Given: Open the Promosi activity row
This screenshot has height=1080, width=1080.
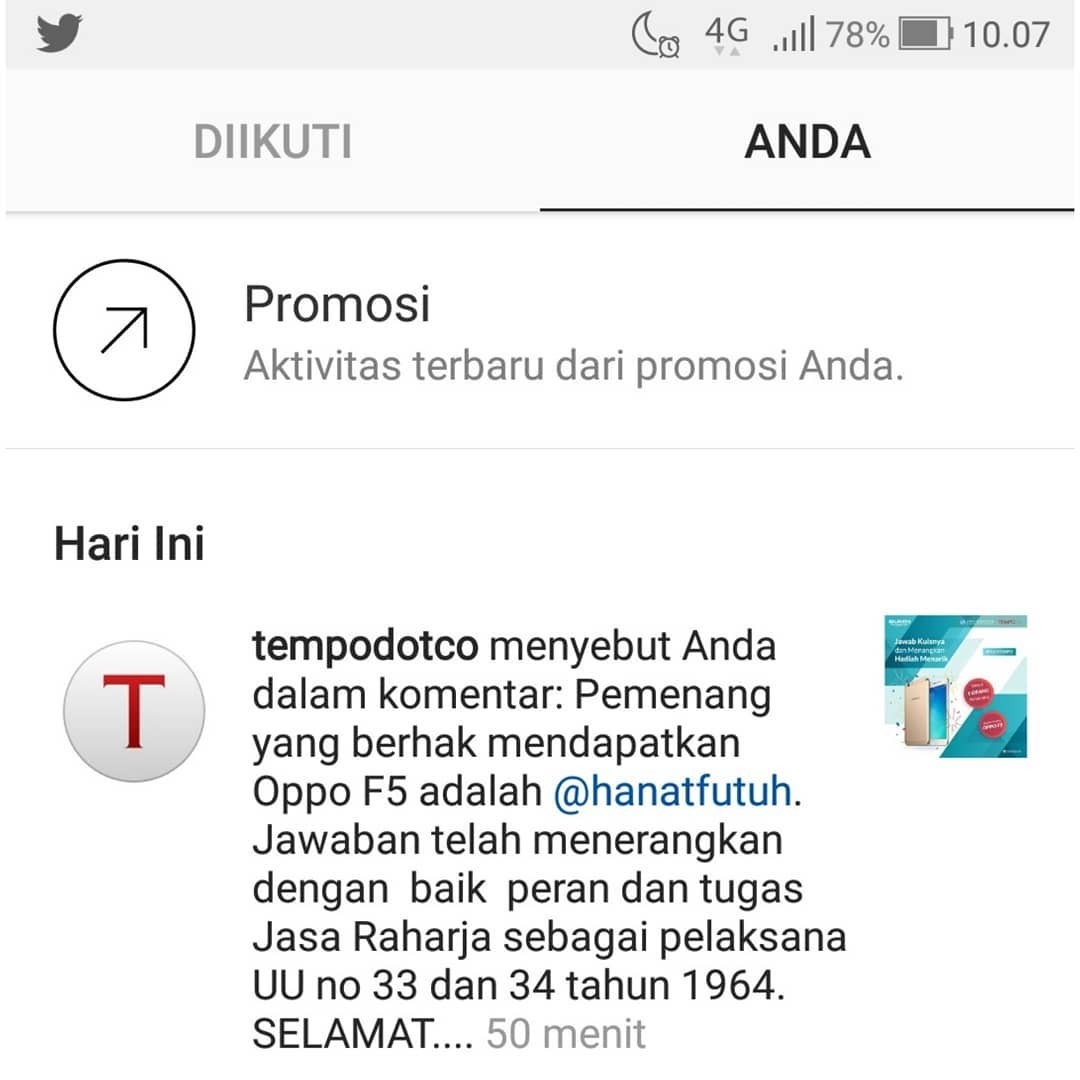Looking at the screenshot, I should tap(540, 333).
